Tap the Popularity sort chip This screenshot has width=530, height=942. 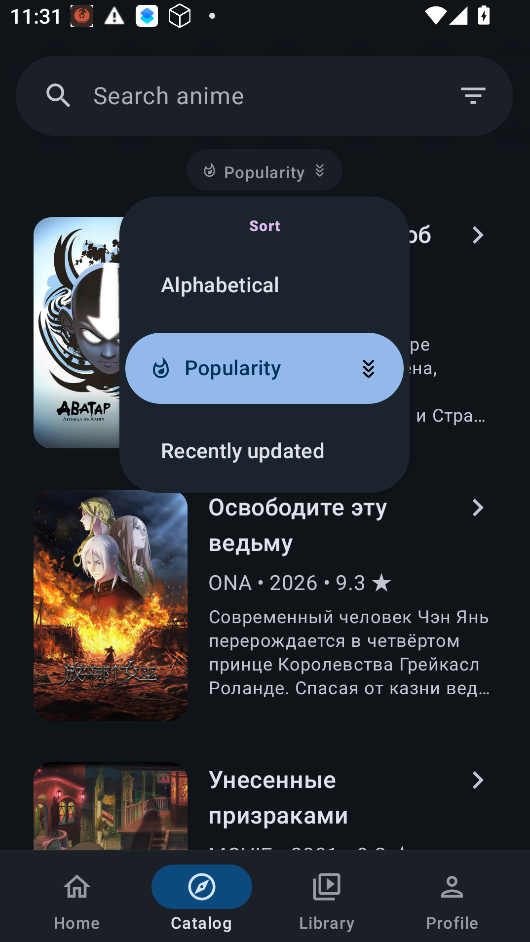[264, 172]
